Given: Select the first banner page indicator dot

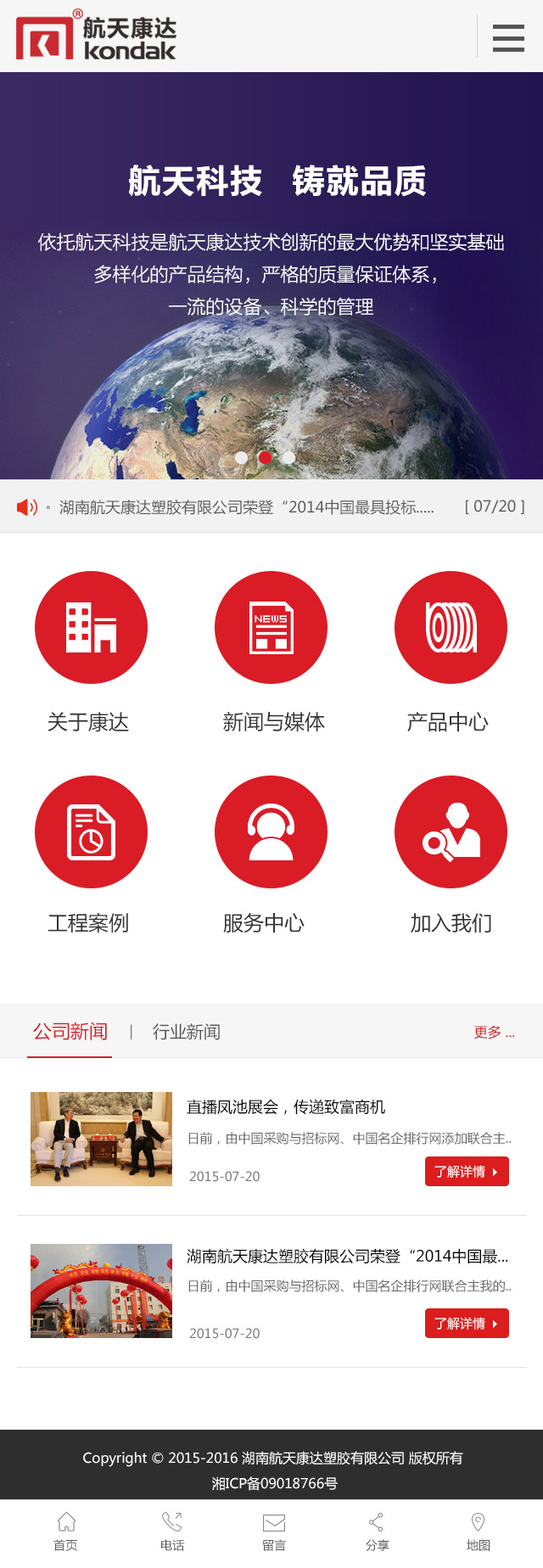Looking at the screenshot, I should (x=241, y=457).
